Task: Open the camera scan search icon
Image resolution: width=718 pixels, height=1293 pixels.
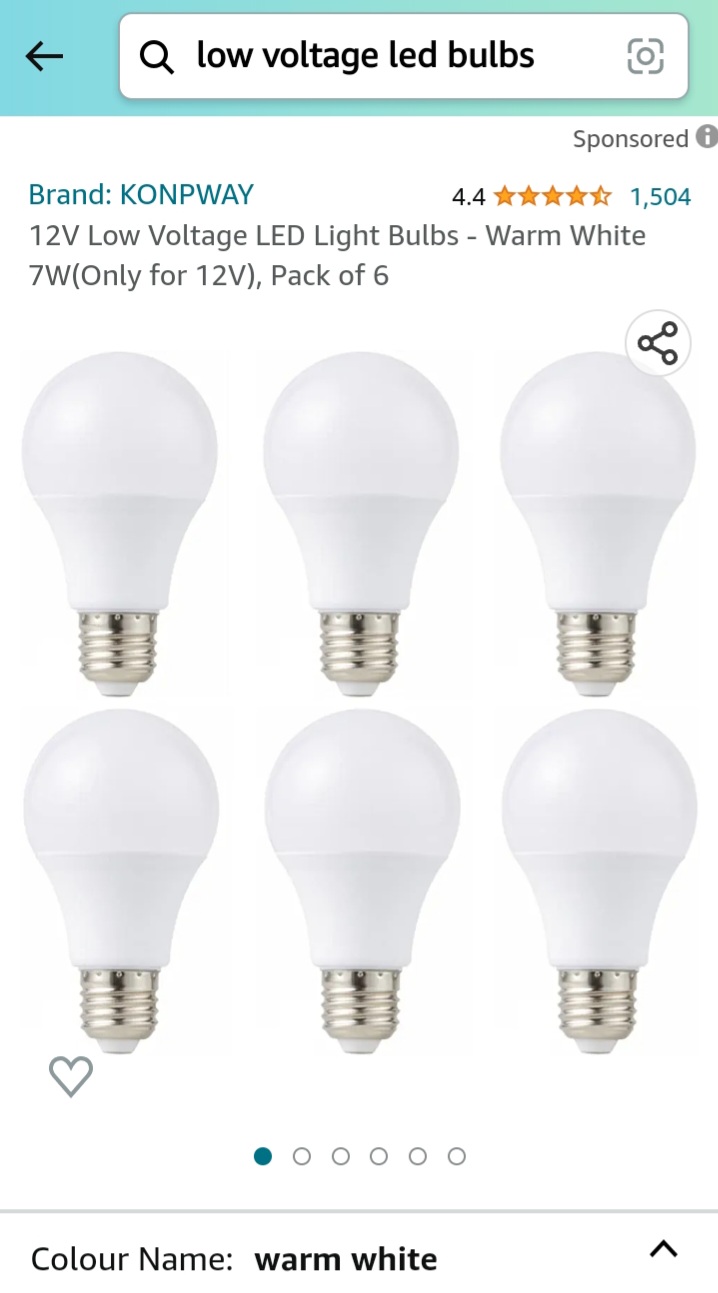Action: coord(645,56)
